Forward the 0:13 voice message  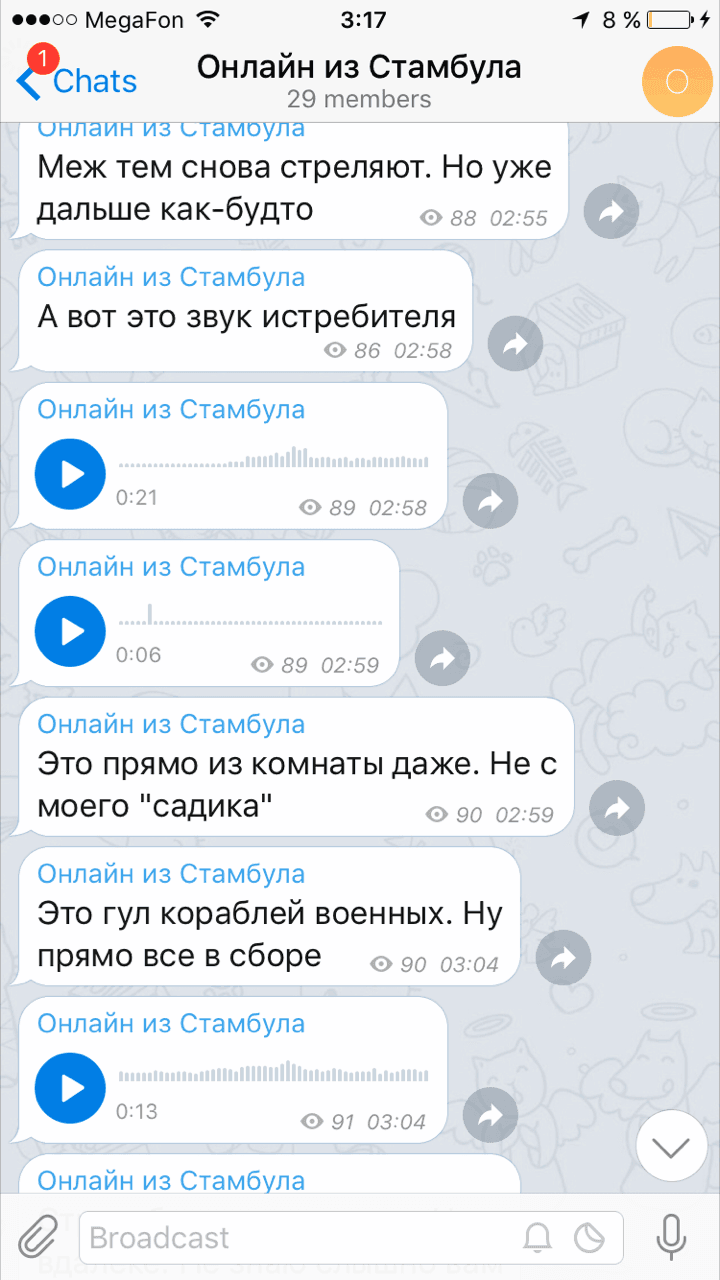click(x=490, y=1115)
